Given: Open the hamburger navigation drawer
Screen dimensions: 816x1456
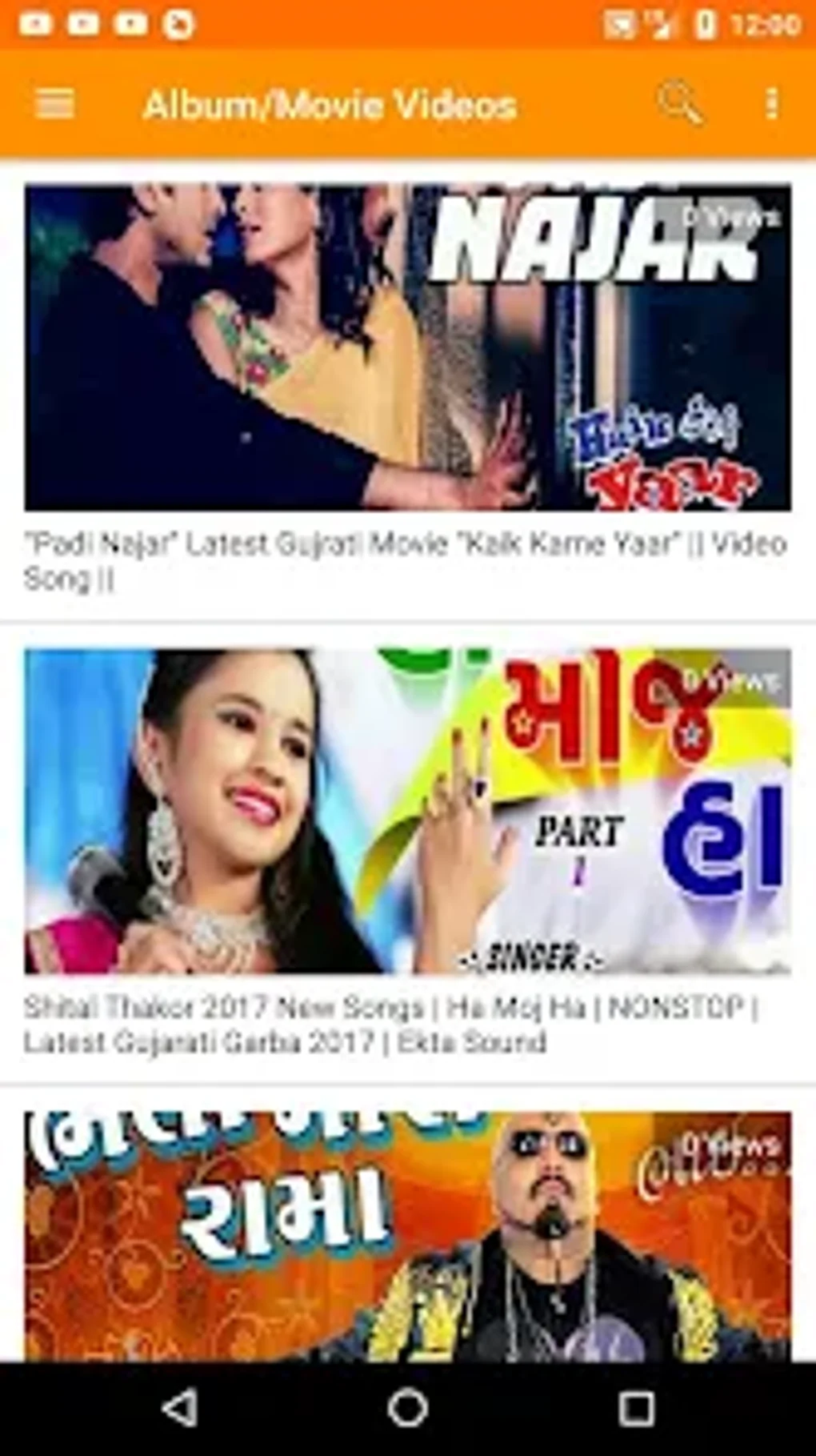Looking at the screenshot, I should [54, 105].
